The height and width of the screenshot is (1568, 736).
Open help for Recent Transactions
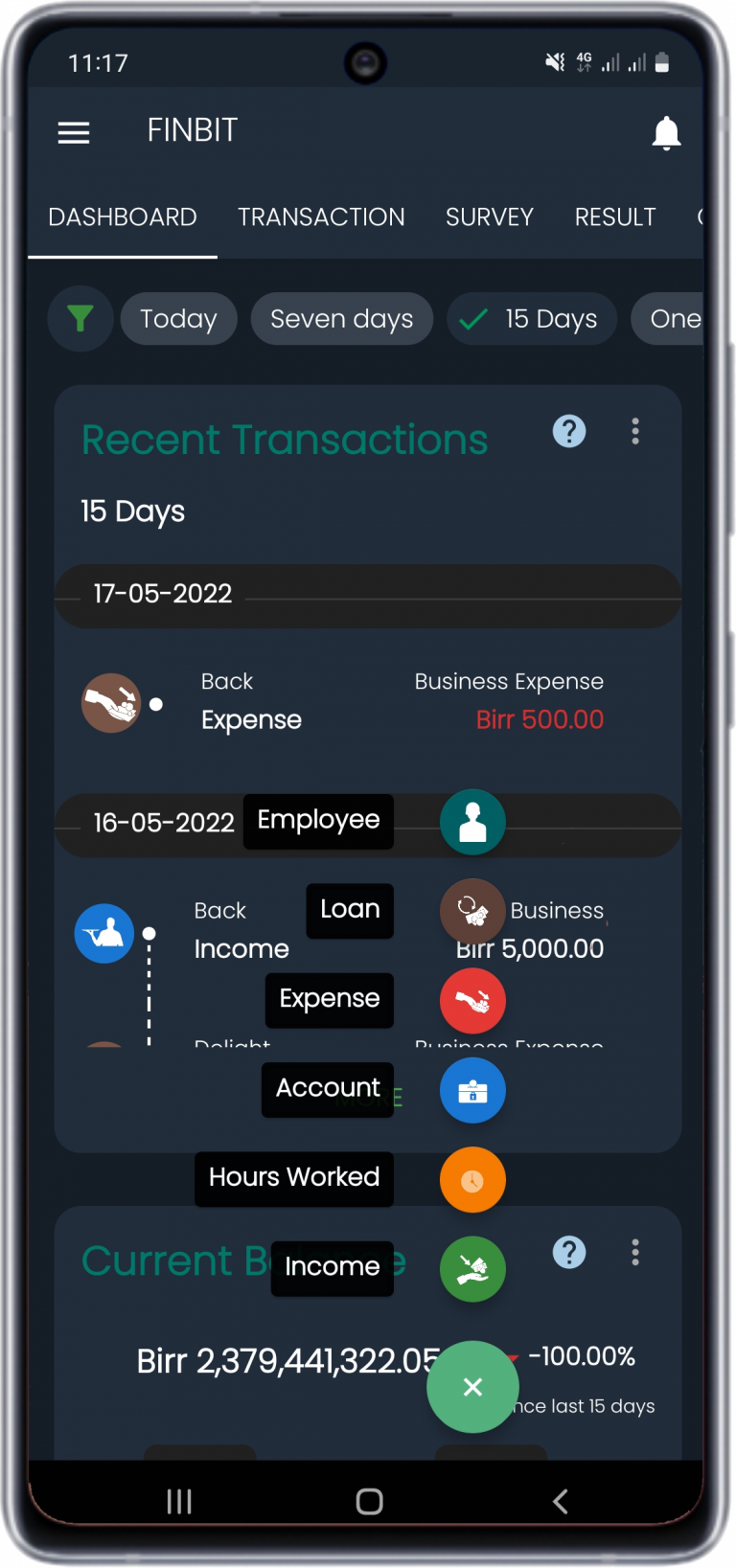(569, 431)
